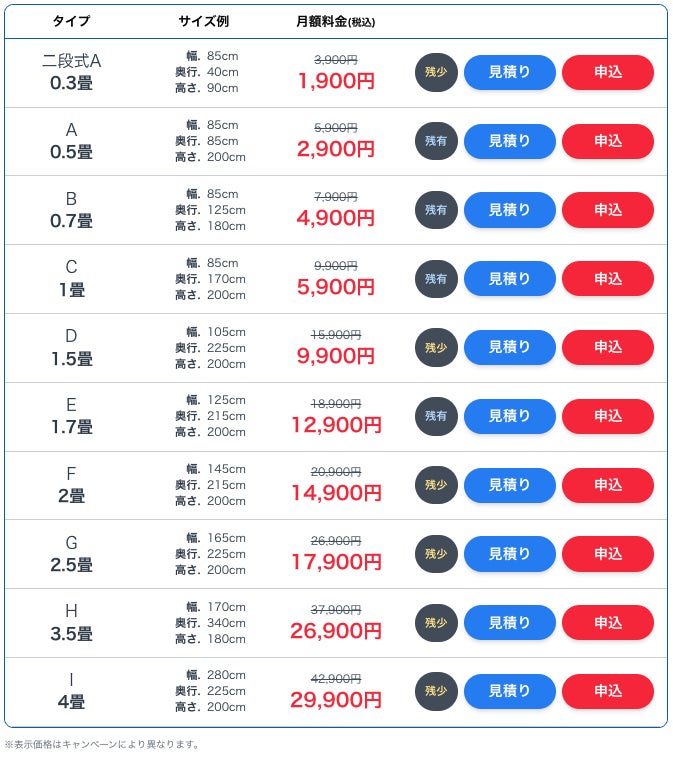
Task: Open 見積り for type H 3.5畳
Action: tap(510, 623)
